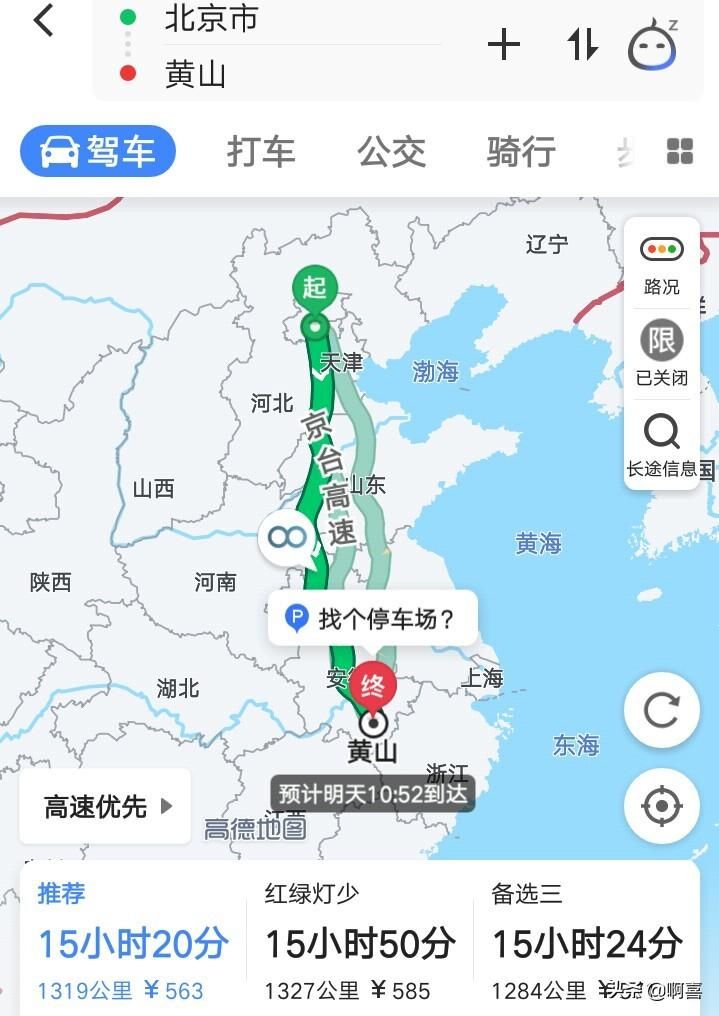Center map on my current location
The height and width of the screenshot is (1016, 719).
661,805
